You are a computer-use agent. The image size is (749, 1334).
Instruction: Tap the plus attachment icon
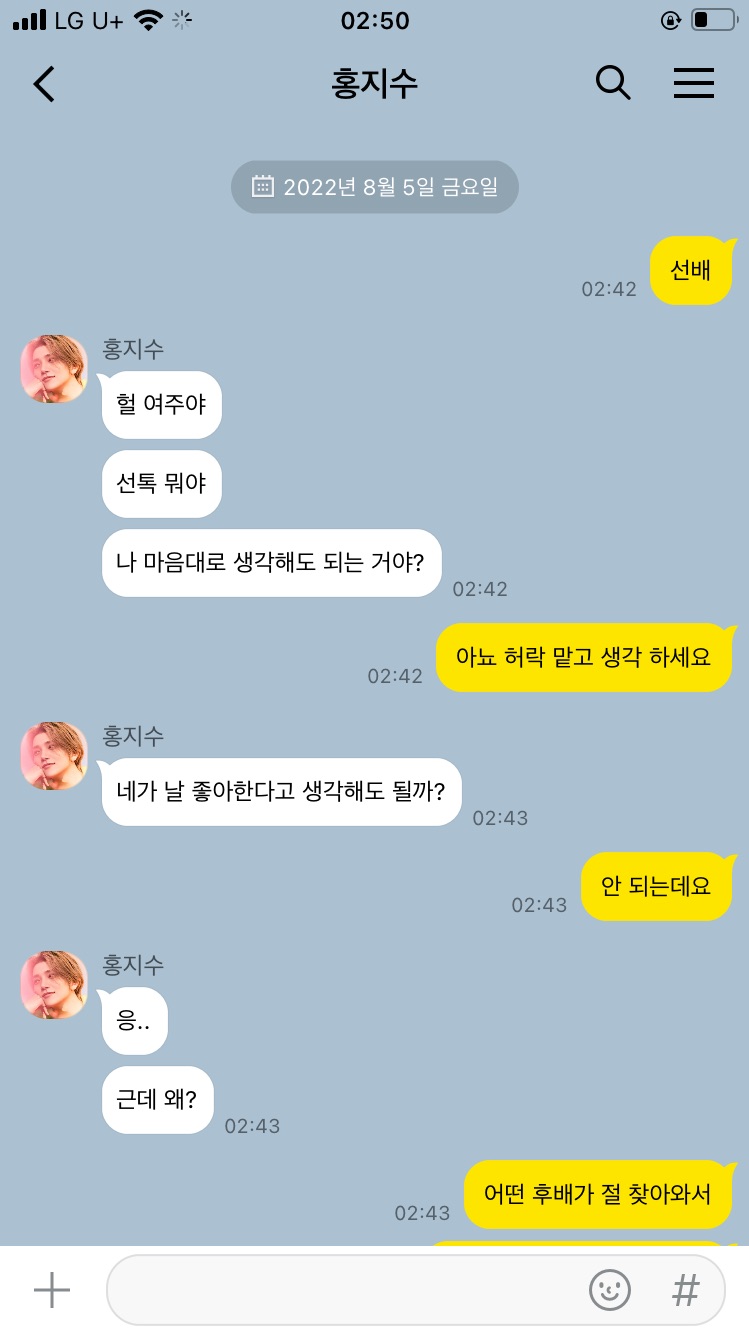[x=51, y=1291]
